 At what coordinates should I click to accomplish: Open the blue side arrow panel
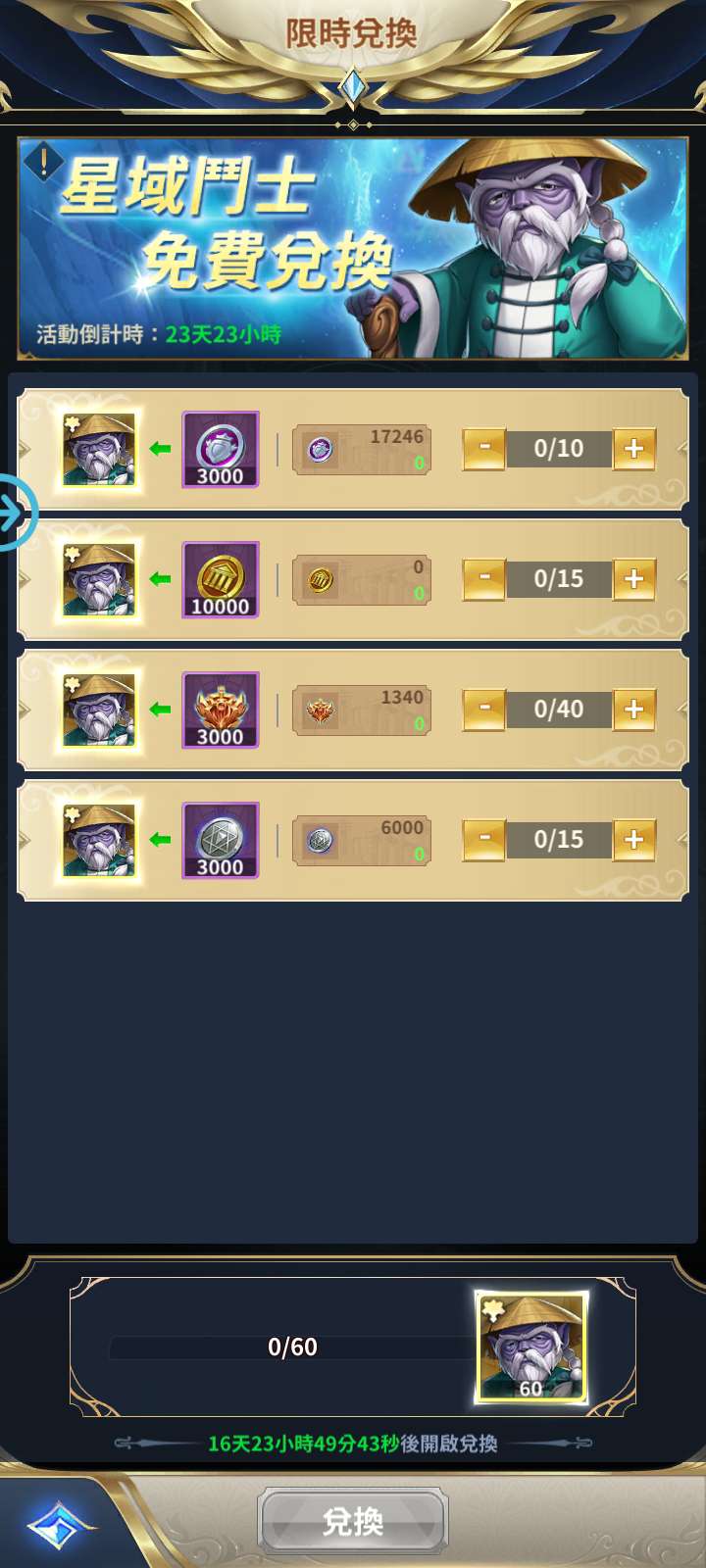tap(14, 514)
